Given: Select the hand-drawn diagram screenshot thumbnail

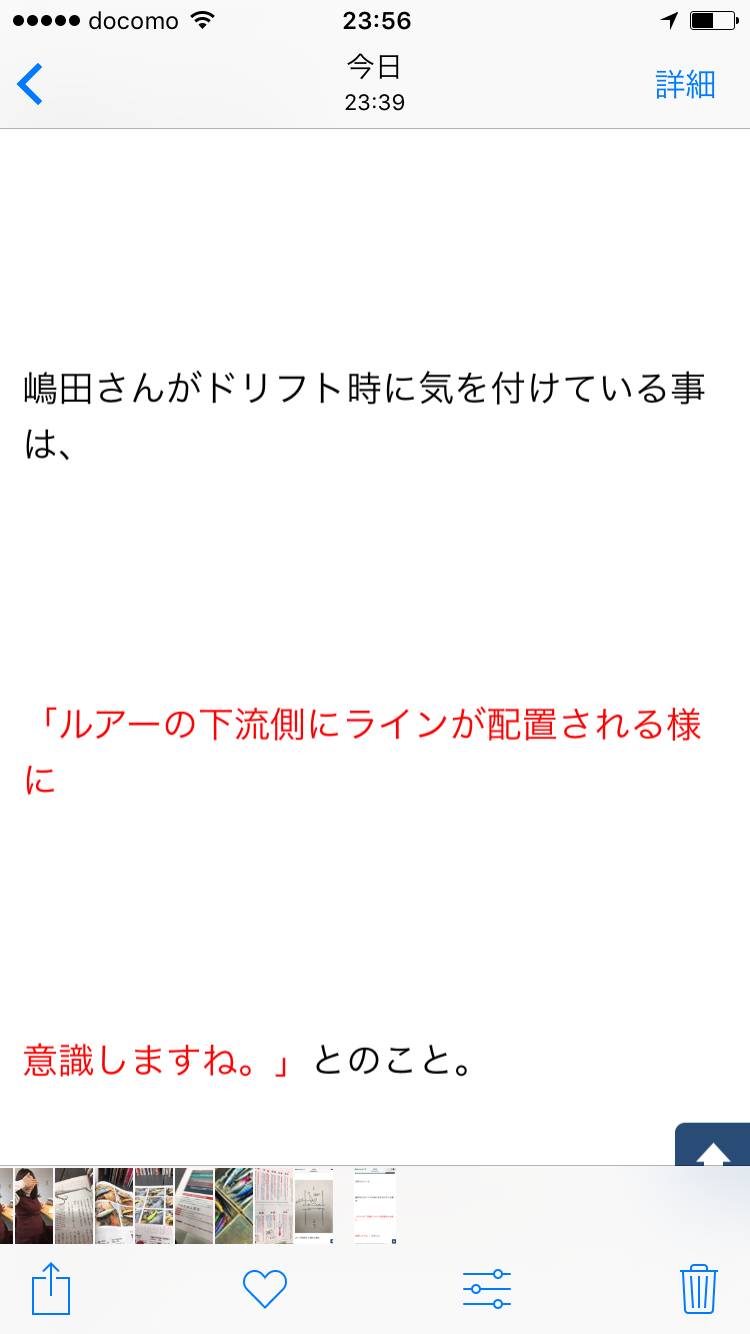Looking at the screenshot, I should pos(314,1205).
